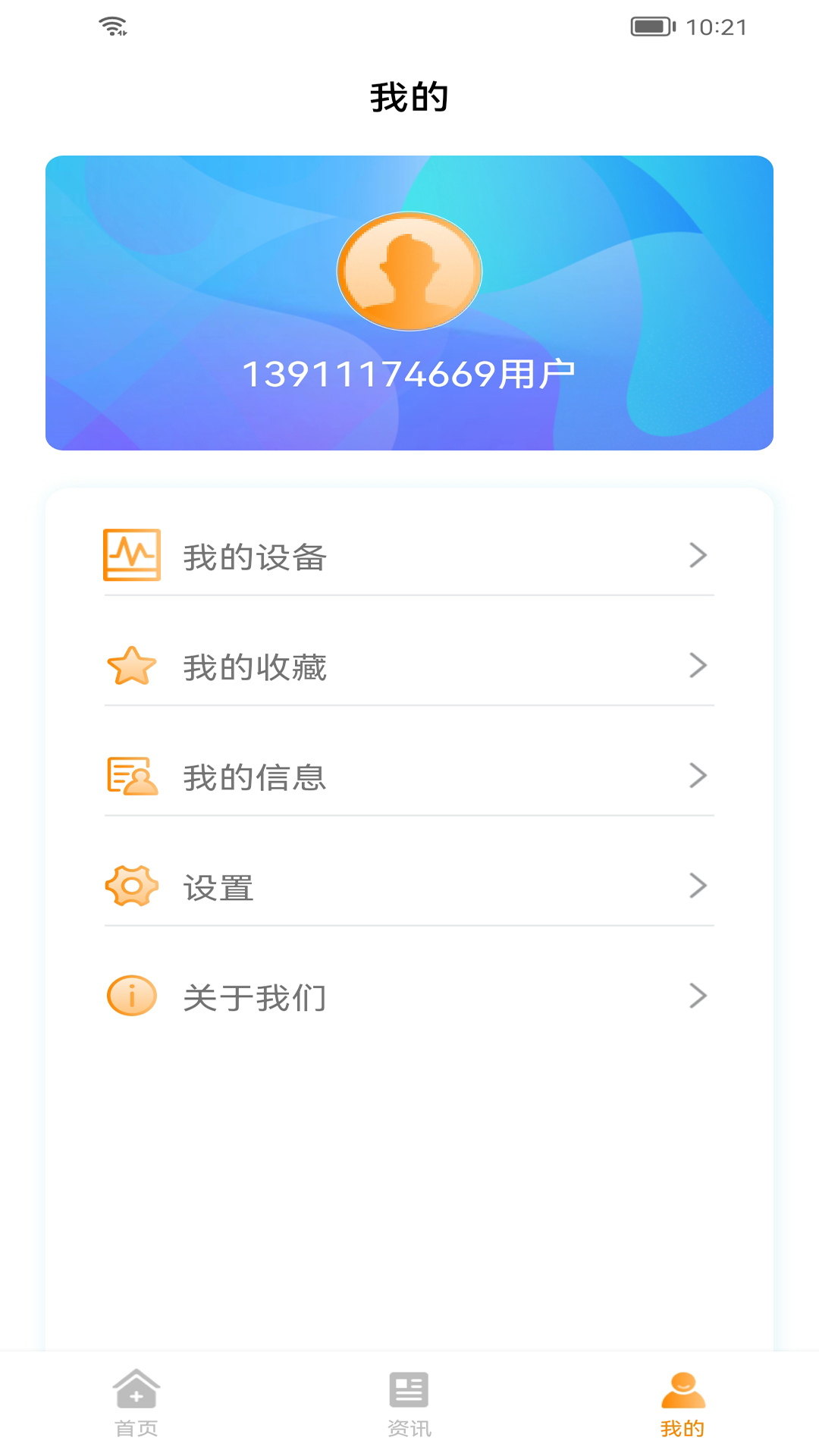Expand 我的设备 using its right chevron
Screen dimensions: 819x1456
click(698, 555)
